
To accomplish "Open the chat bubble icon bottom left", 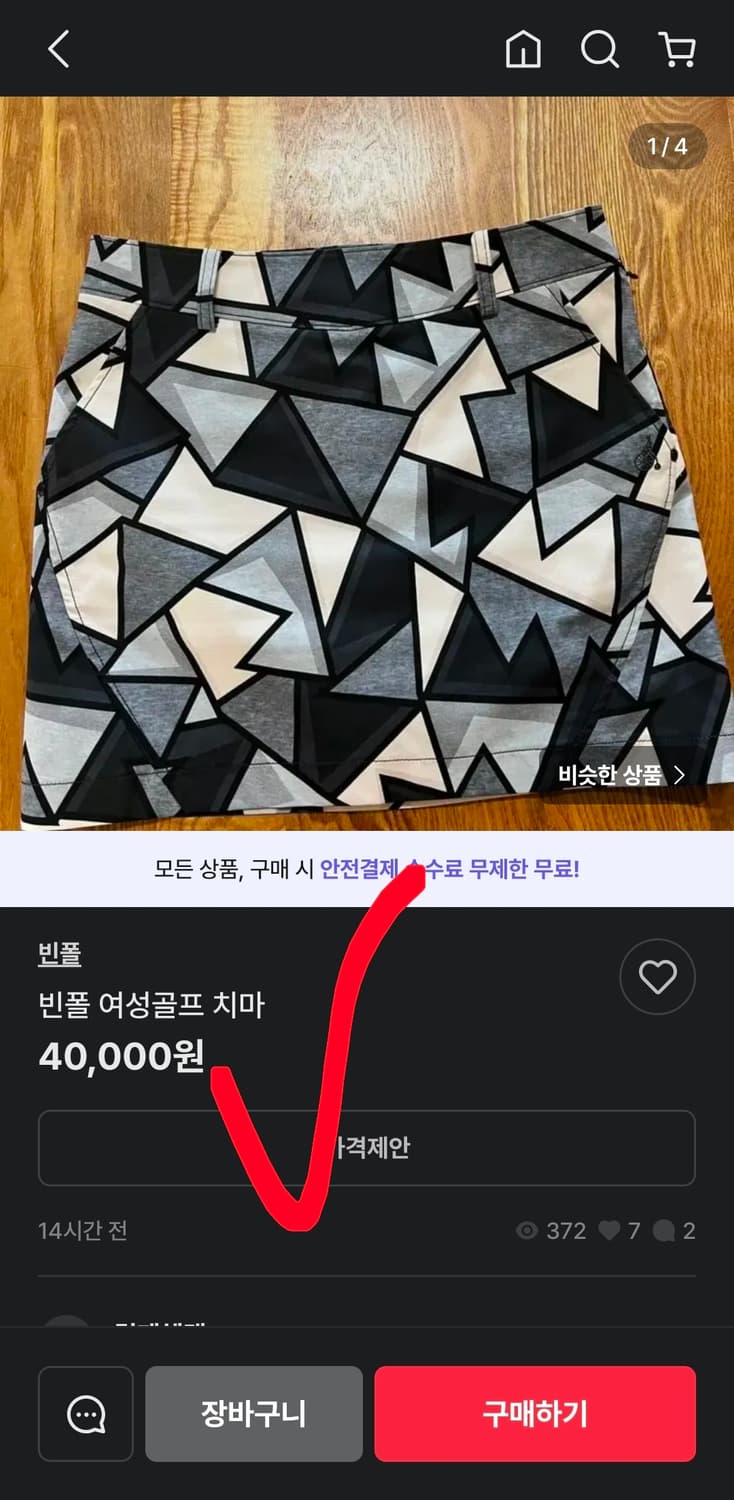I will pos(85,1413).
